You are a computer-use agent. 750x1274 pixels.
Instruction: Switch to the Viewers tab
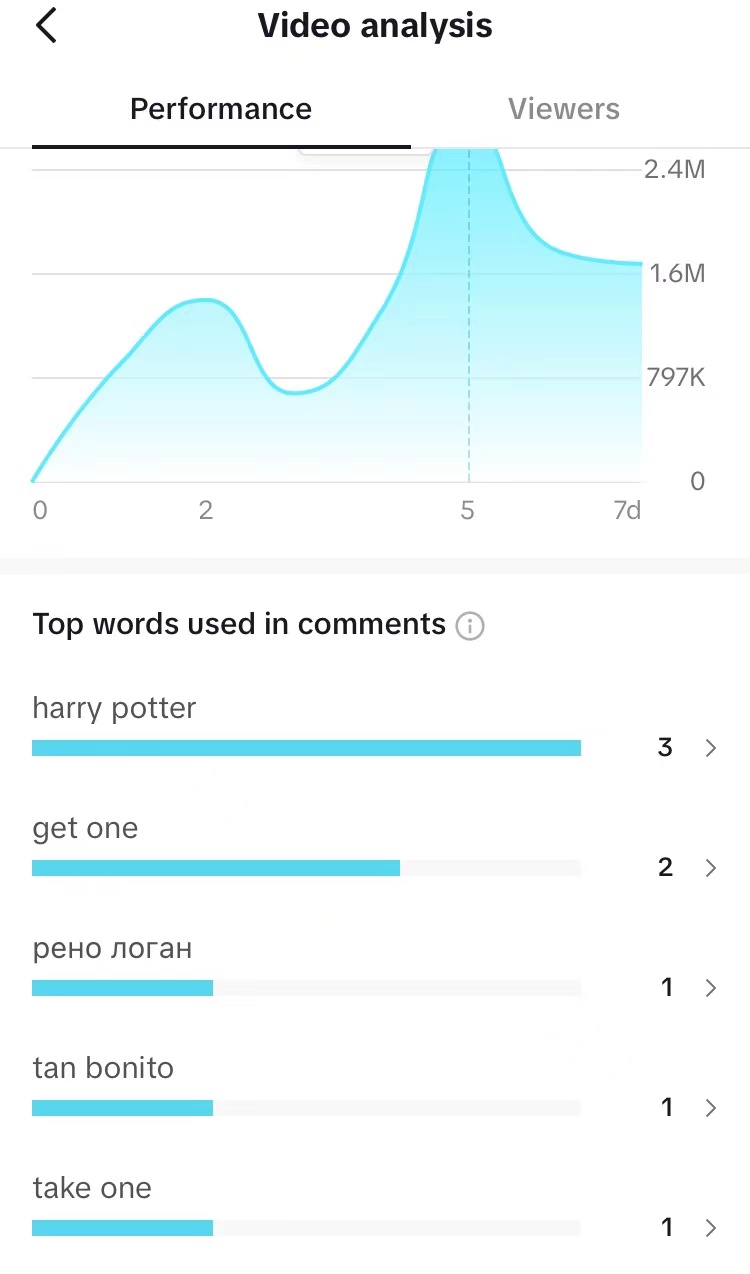[563, 109]
